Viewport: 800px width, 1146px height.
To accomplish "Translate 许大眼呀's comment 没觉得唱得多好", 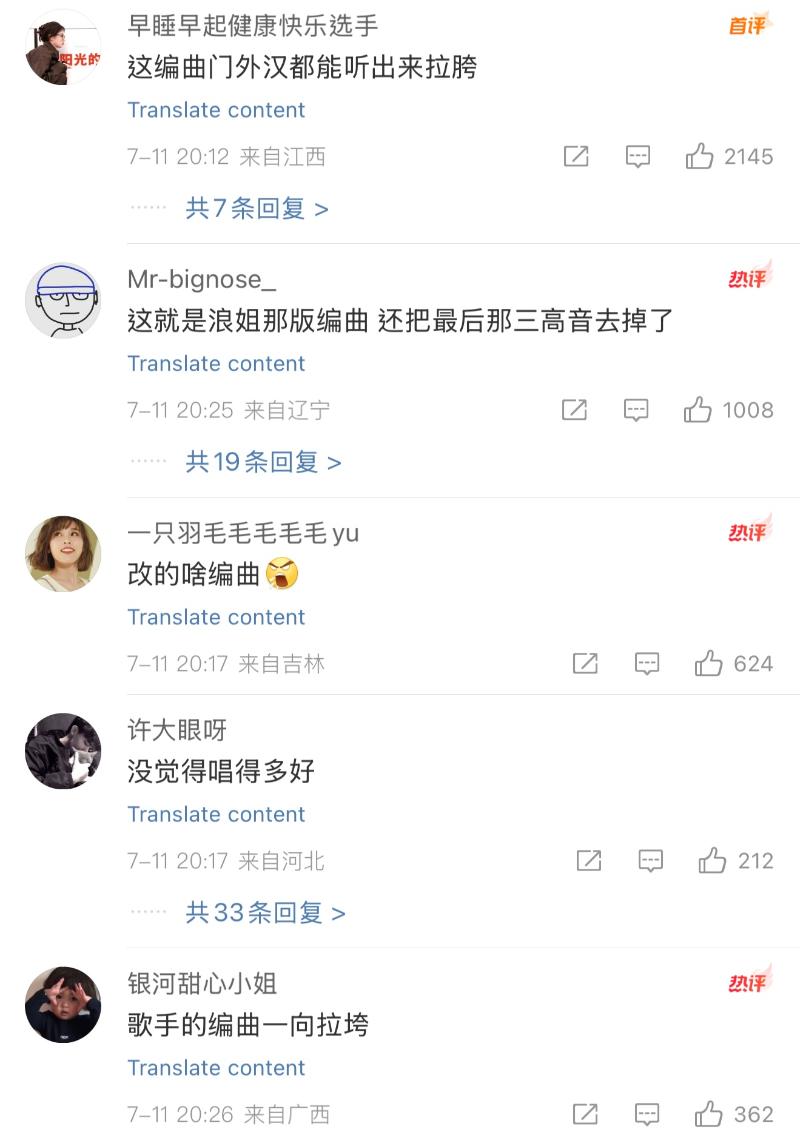I will click(x=216, y=814).
